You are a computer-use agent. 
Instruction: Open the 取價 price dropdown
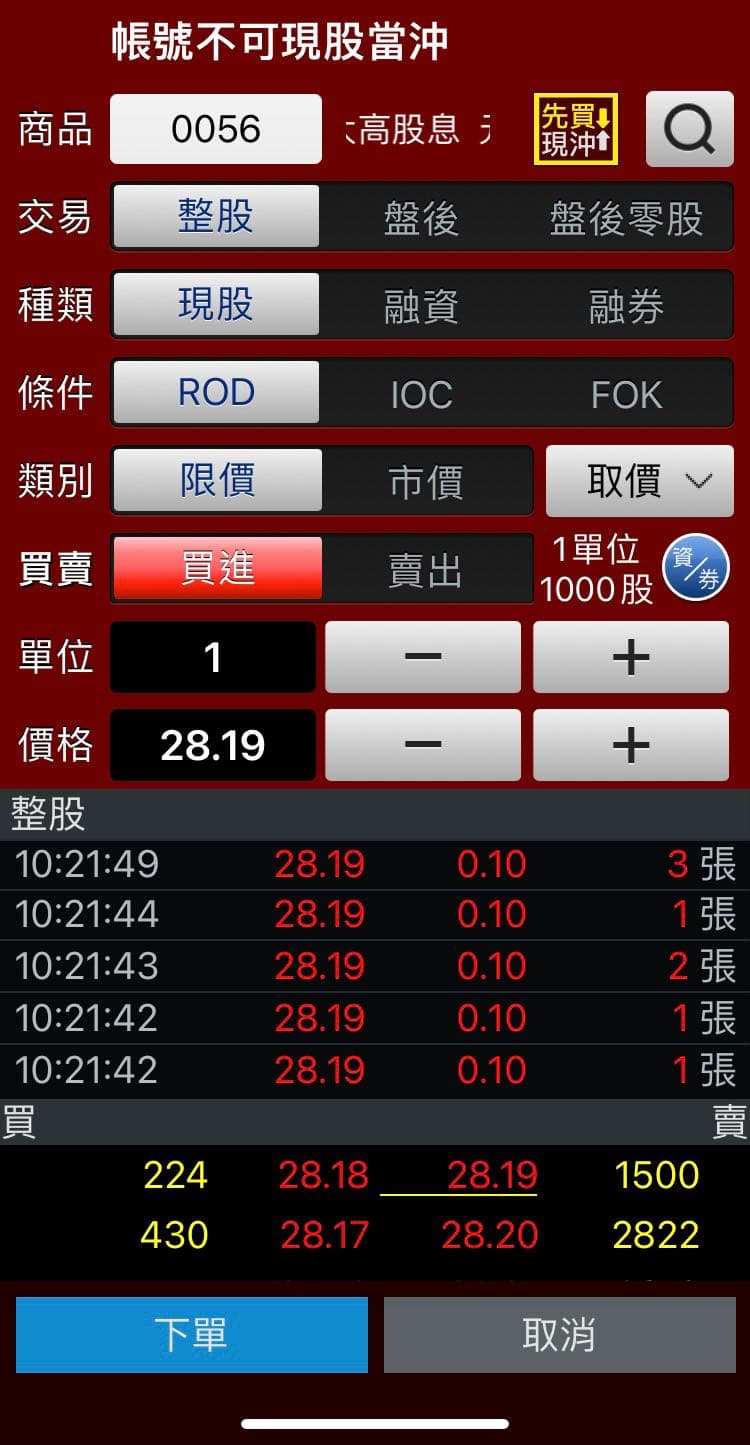[639, 481]
